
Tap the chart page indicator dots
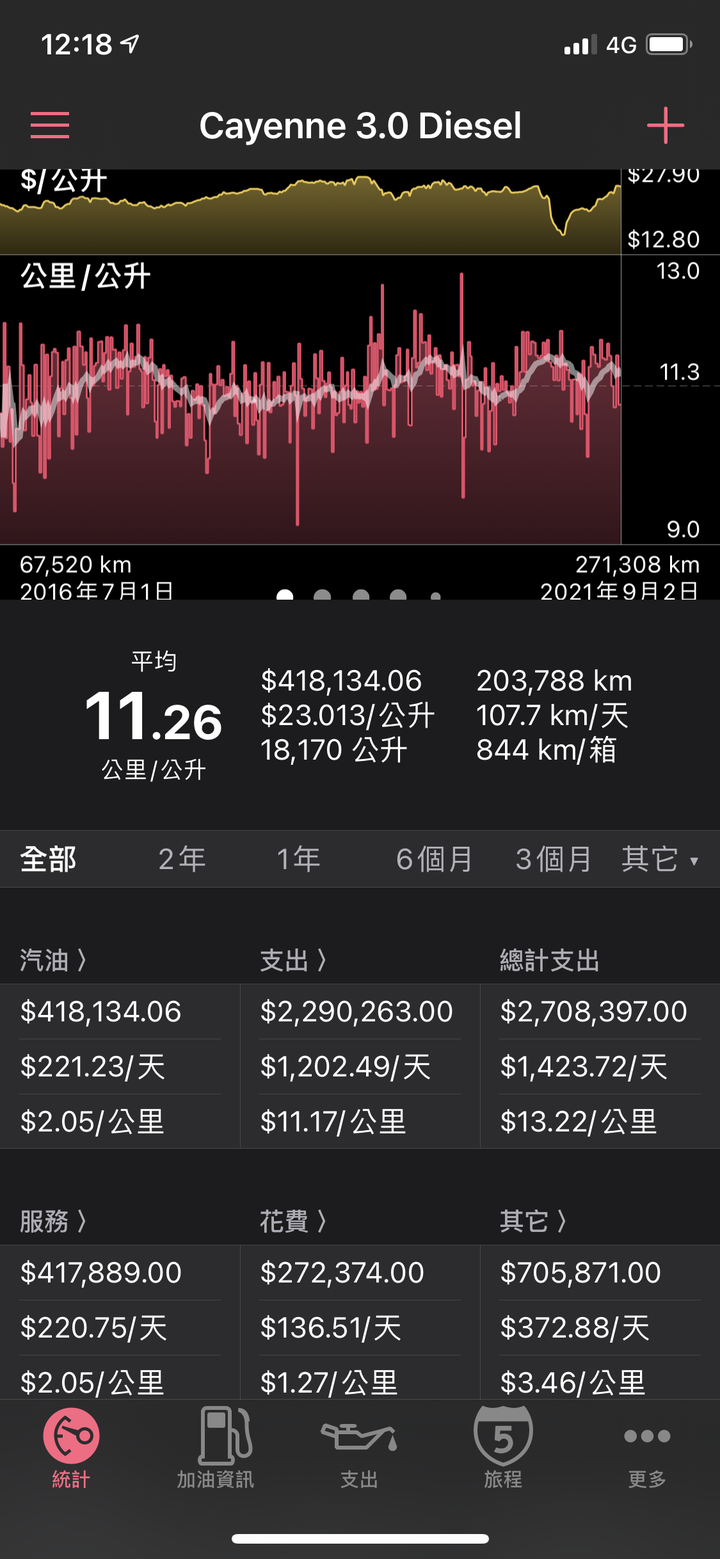click(359, 596)
